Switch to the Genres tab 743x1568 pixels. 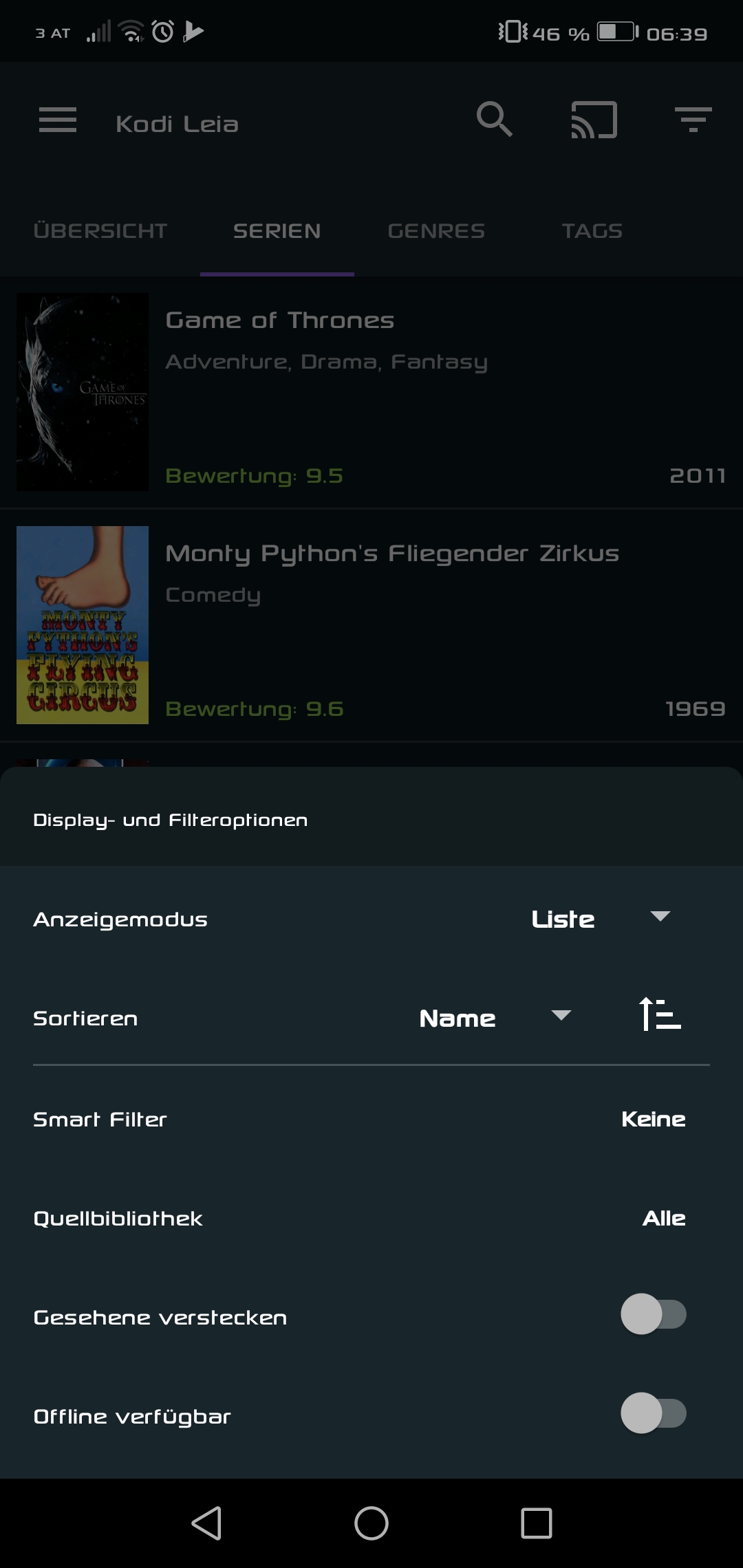(x=436, y=231)
